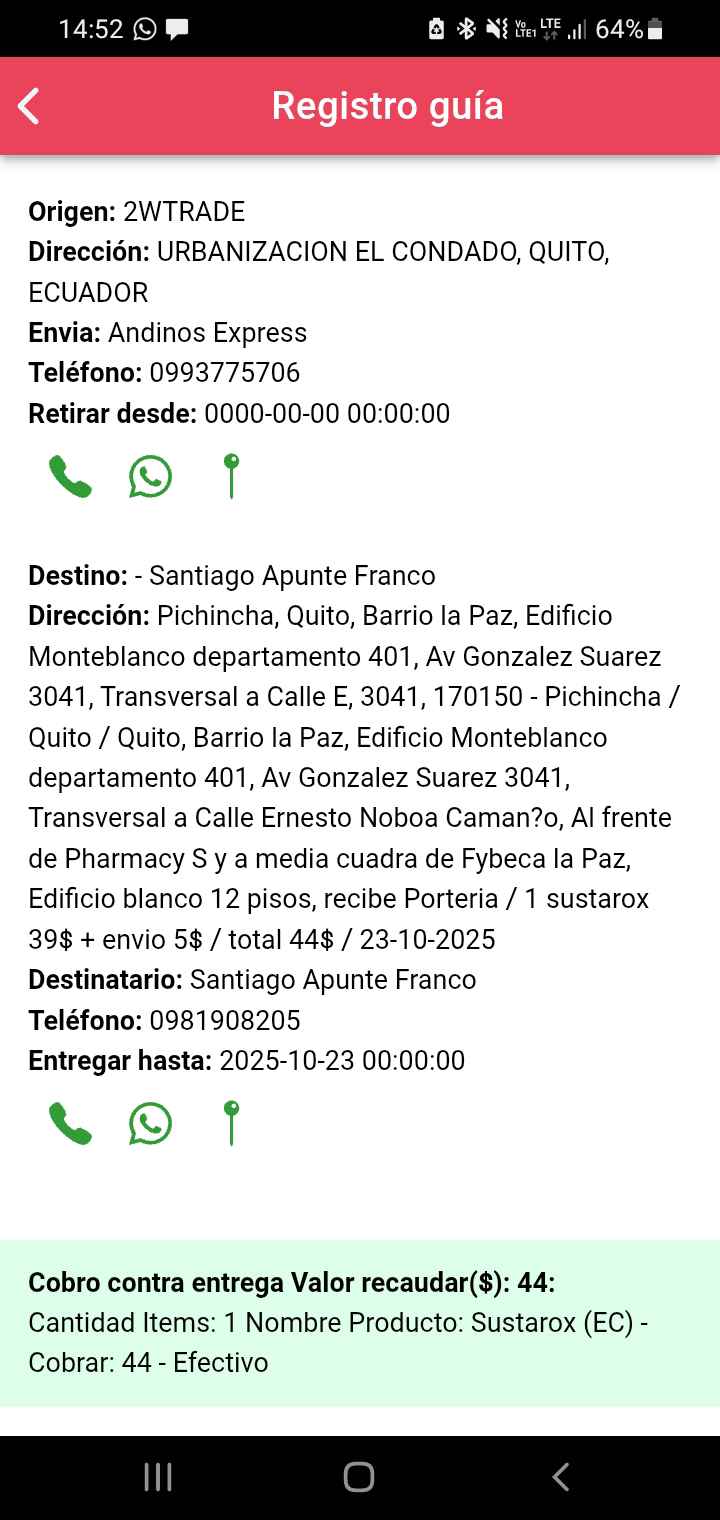720x1520 pixels.
Task: Tap the system home button
Action: click(359, 1477)
